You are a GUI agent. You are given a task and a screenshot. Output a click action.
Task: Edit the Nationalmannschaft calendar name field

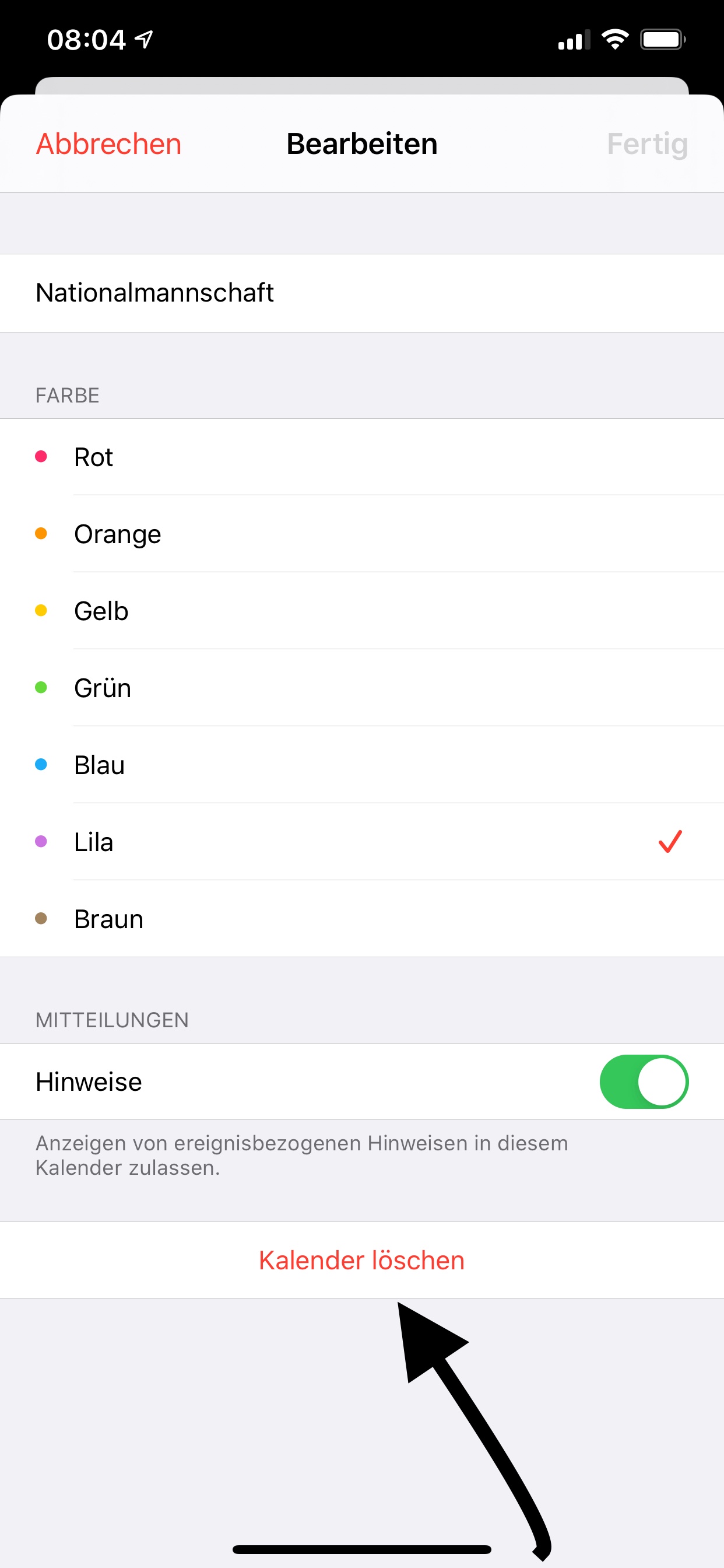point(362,293)
